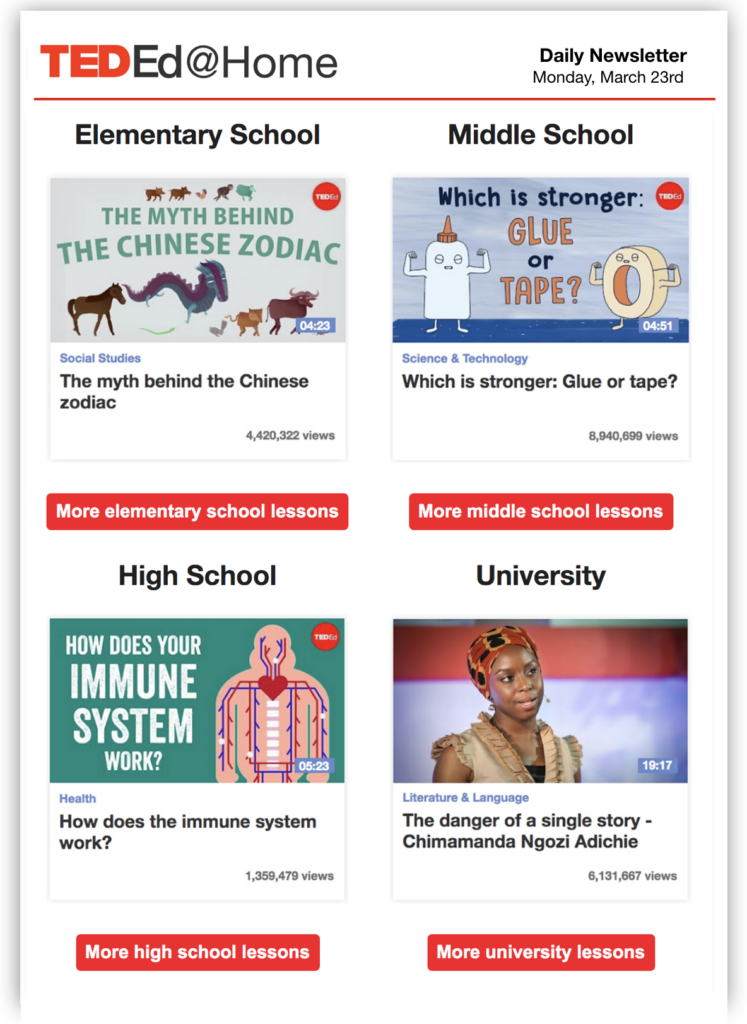Open The danger of a single story talk

tap(540, 700)
